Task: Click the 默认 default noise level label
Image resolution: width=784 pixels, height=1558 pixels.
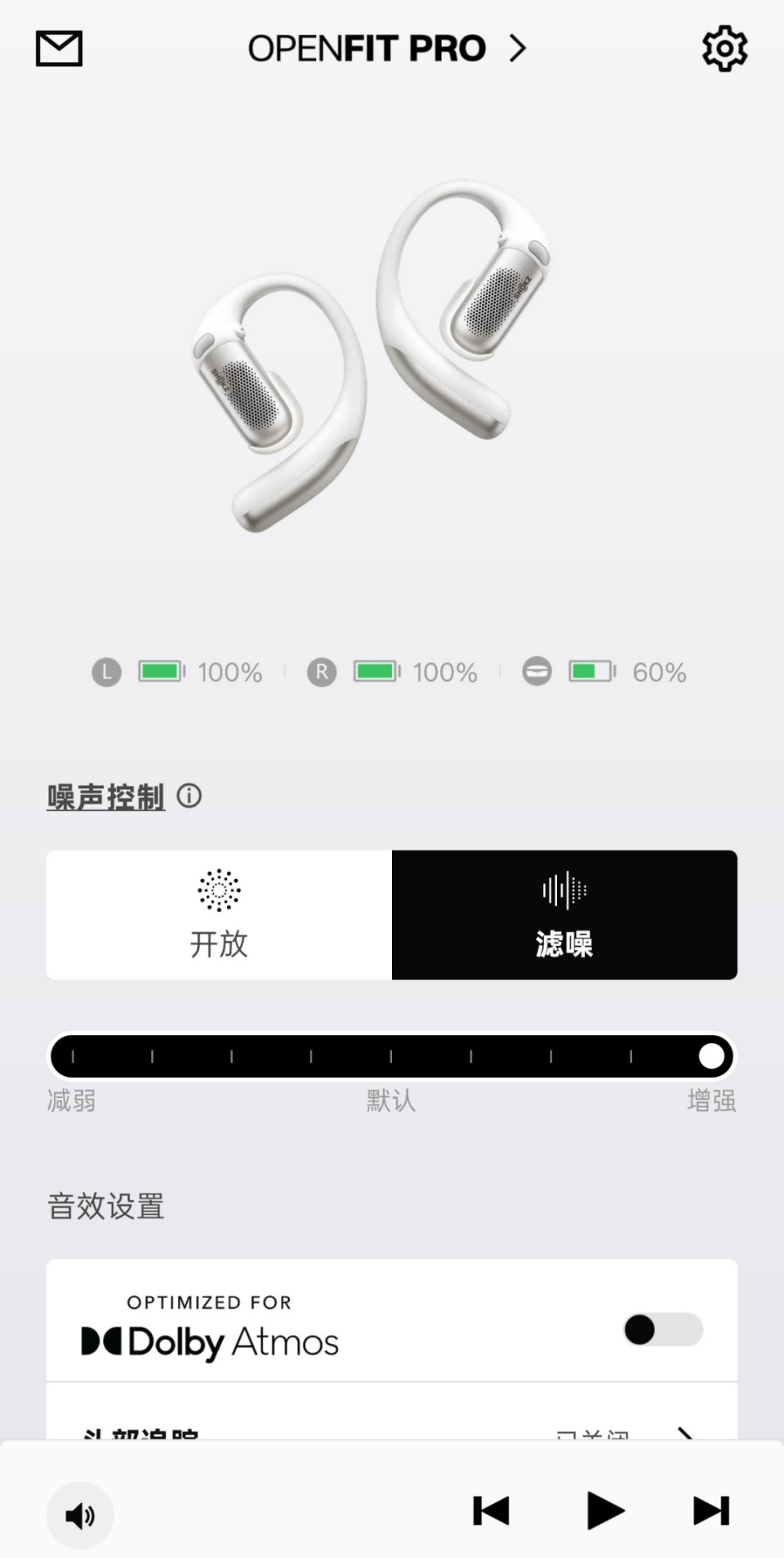Action: tap(390, 1100)
